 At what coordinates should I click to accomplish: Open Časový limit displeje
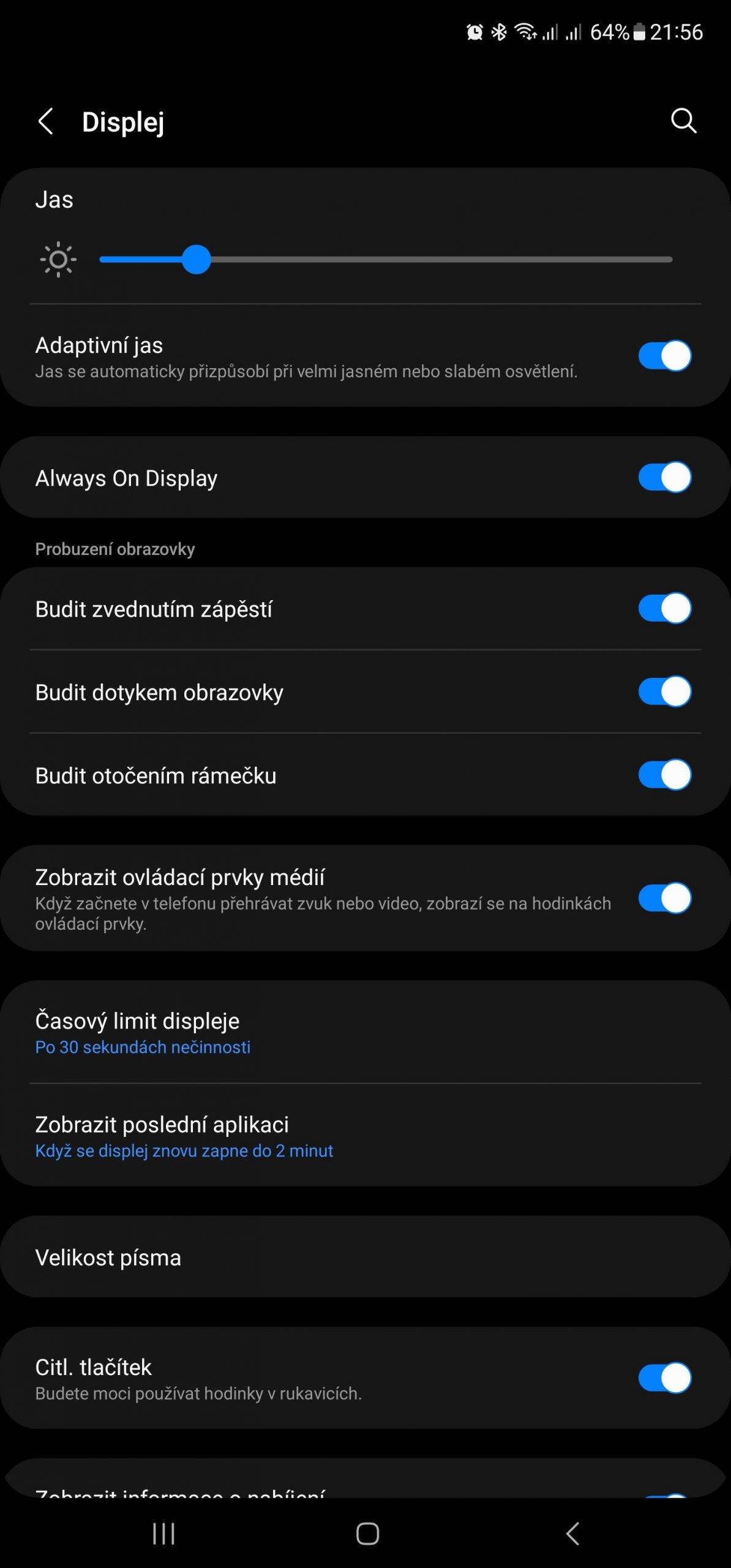(x=365, y=1033)
